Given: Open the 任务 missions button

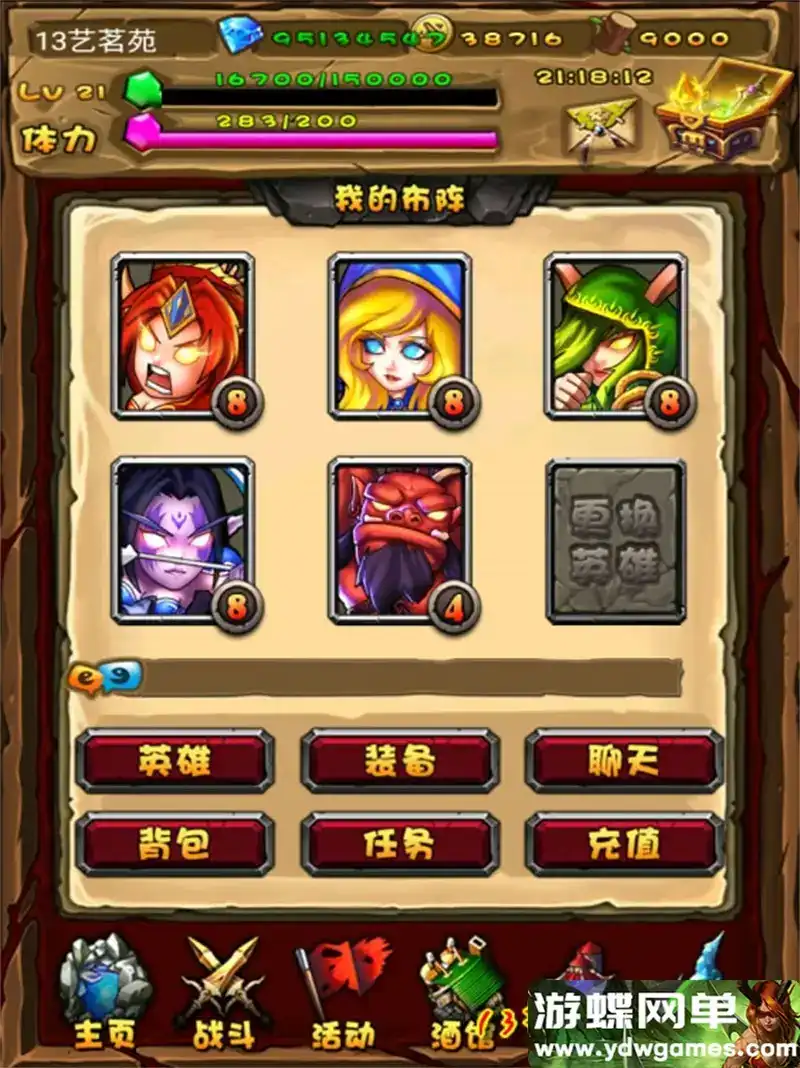Looking at the screenshot, I should tap(399, 845).
